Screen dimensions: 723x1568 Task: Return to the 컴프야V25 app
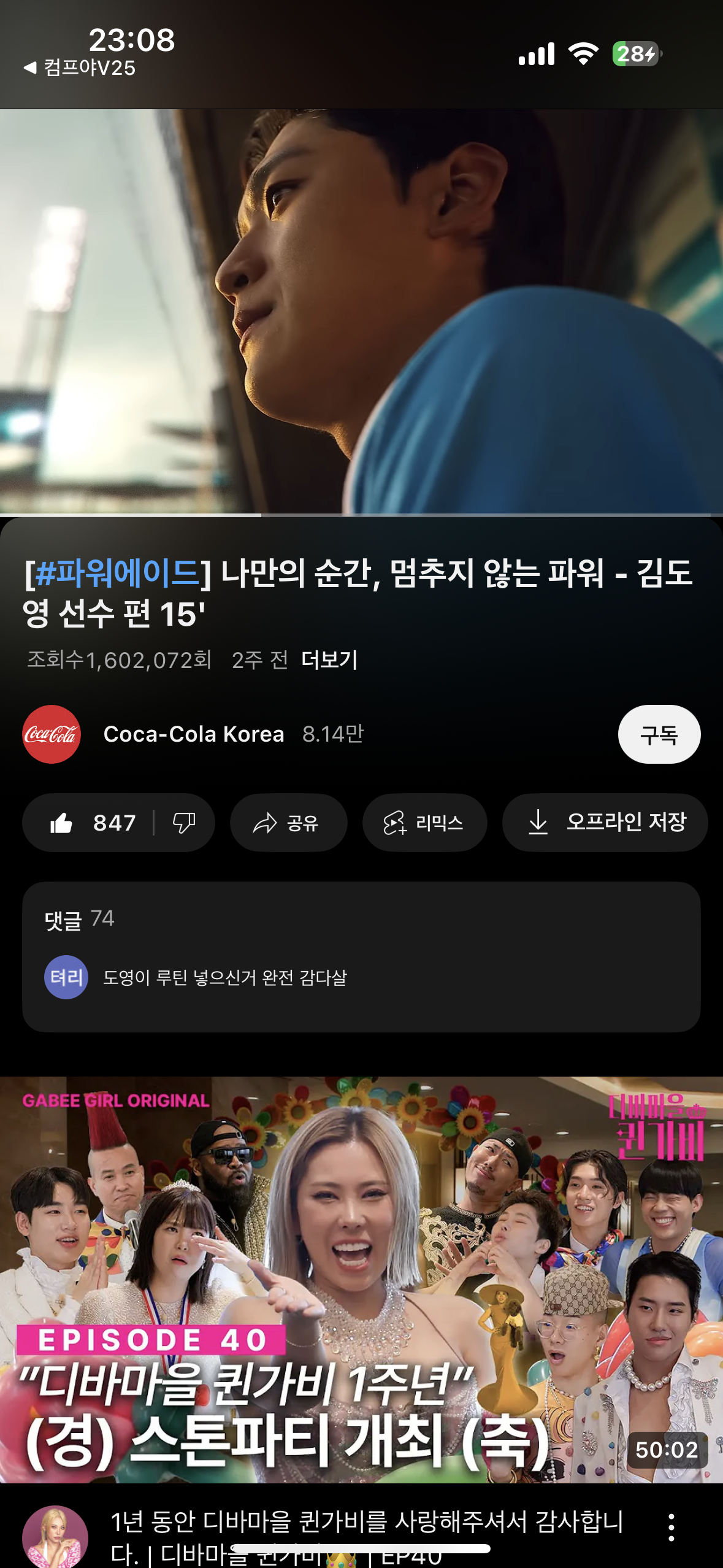[80, 68]
